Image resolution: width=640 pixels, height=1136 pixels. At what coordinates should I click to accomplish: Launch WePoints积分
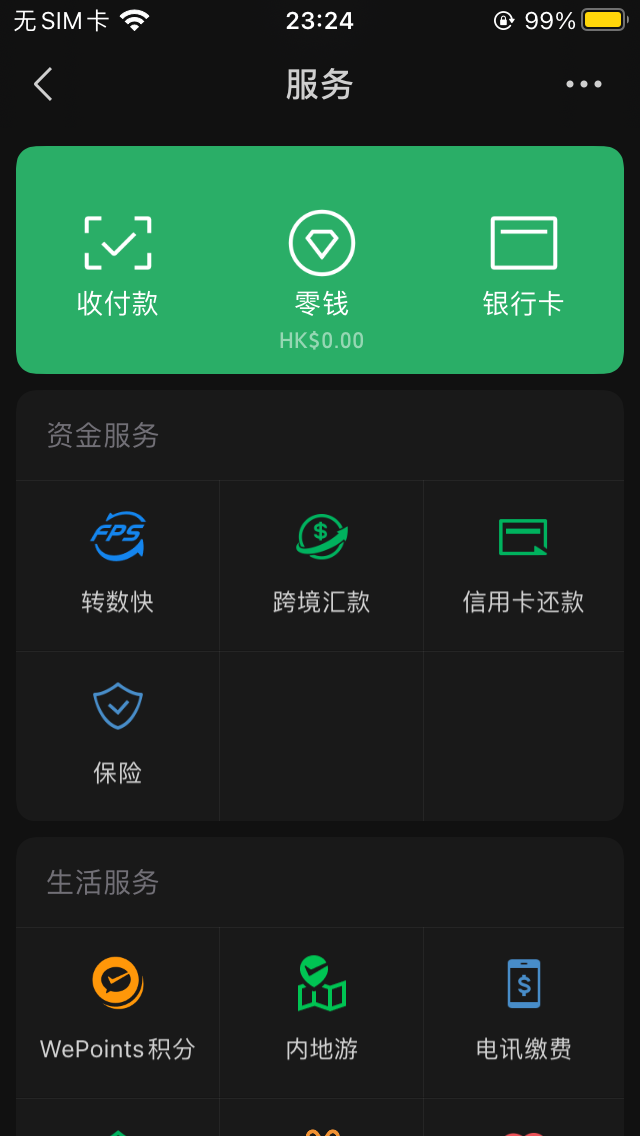118,1010
